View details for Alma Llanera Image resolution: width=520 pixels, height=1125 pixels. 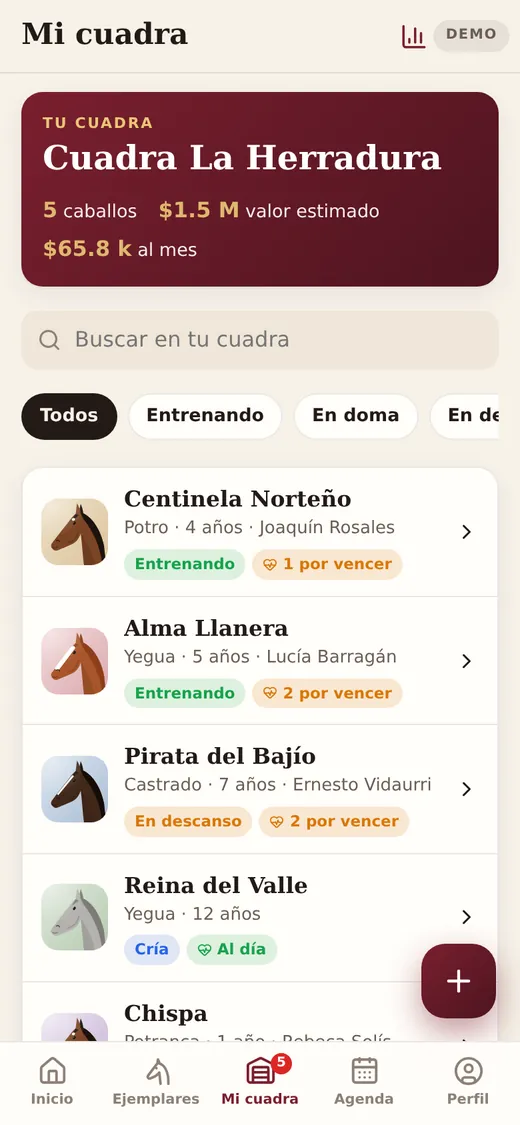point(260,661)
